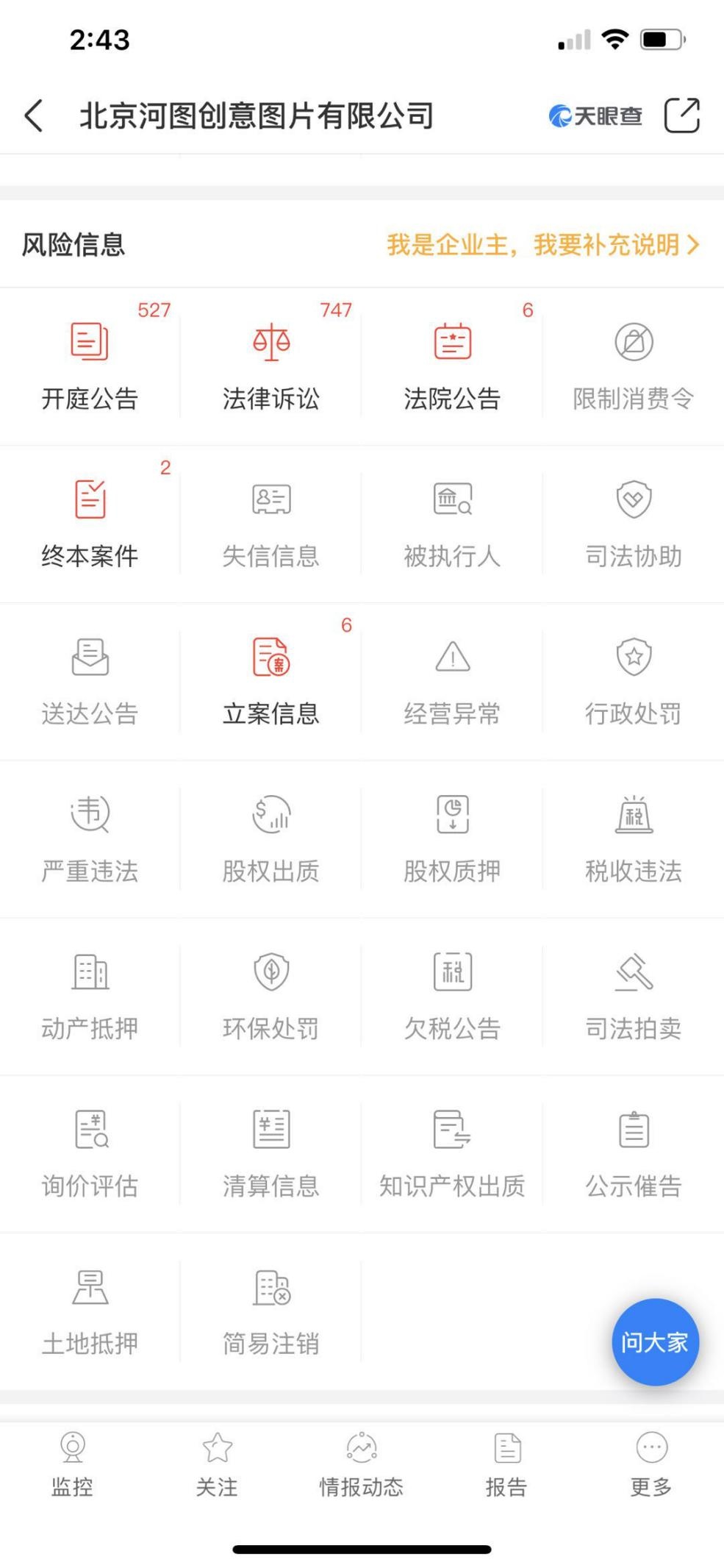Tap the 问大家 floating button
This screenshot has width=724, height=1568.
pos(655,1342)
